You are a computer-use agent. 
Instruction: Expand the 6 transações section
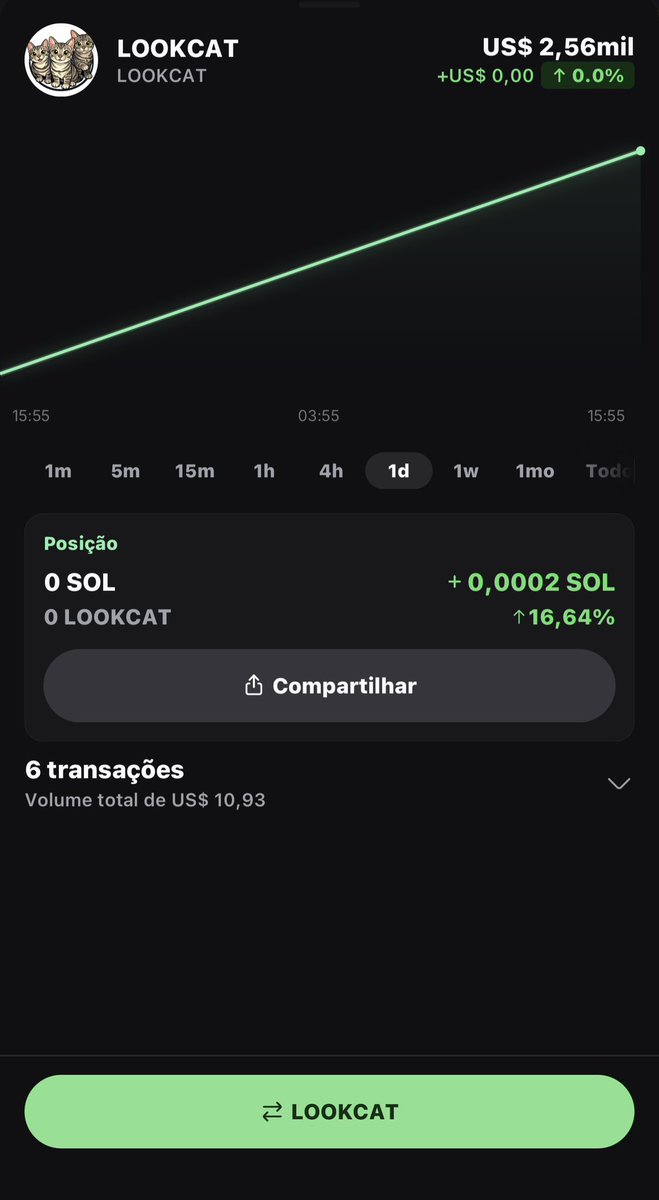point(619,783)
